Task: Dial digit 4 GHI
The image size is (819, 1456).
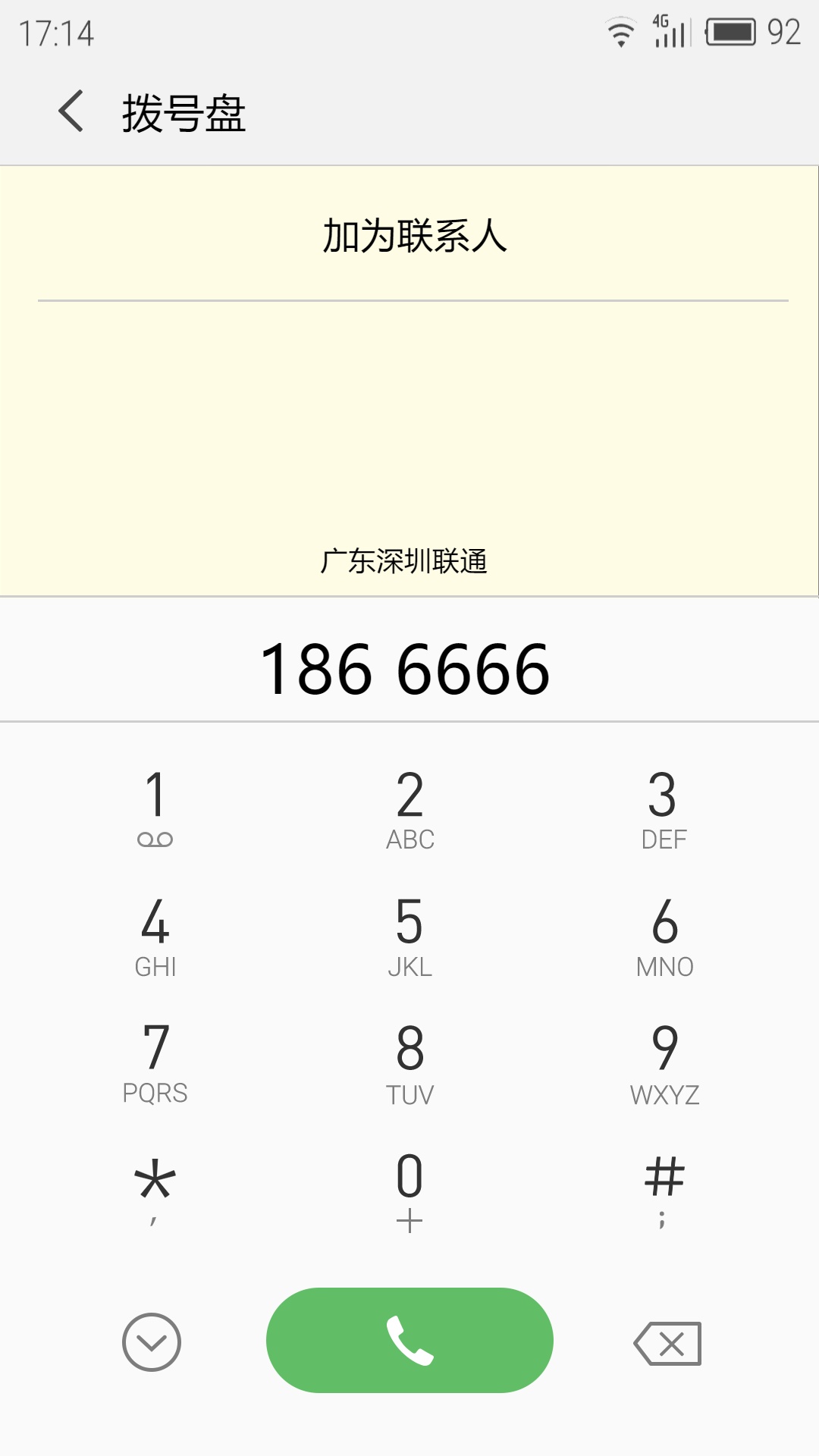Action: point(155,936)
